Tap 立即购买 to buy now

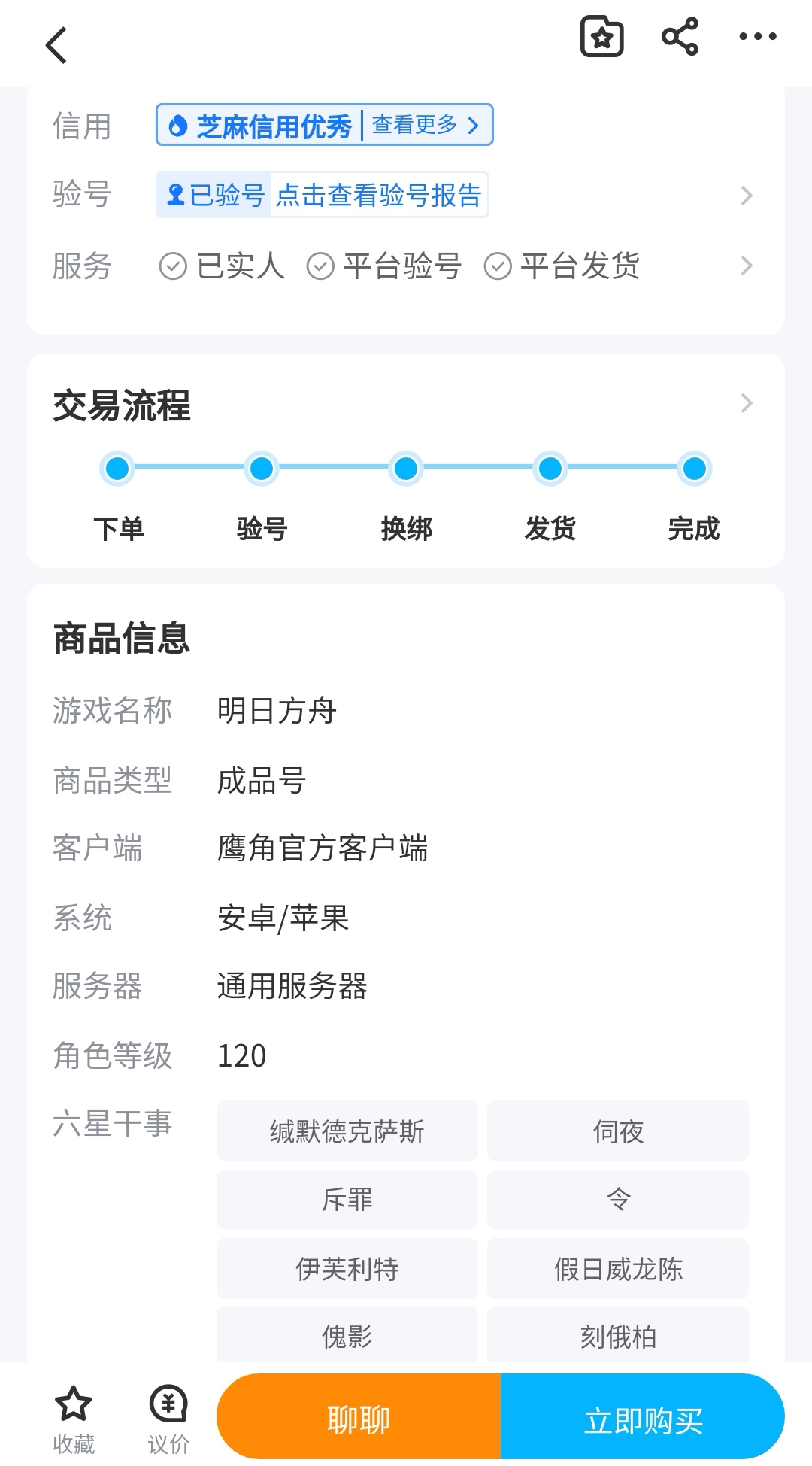coord(643,1419)
